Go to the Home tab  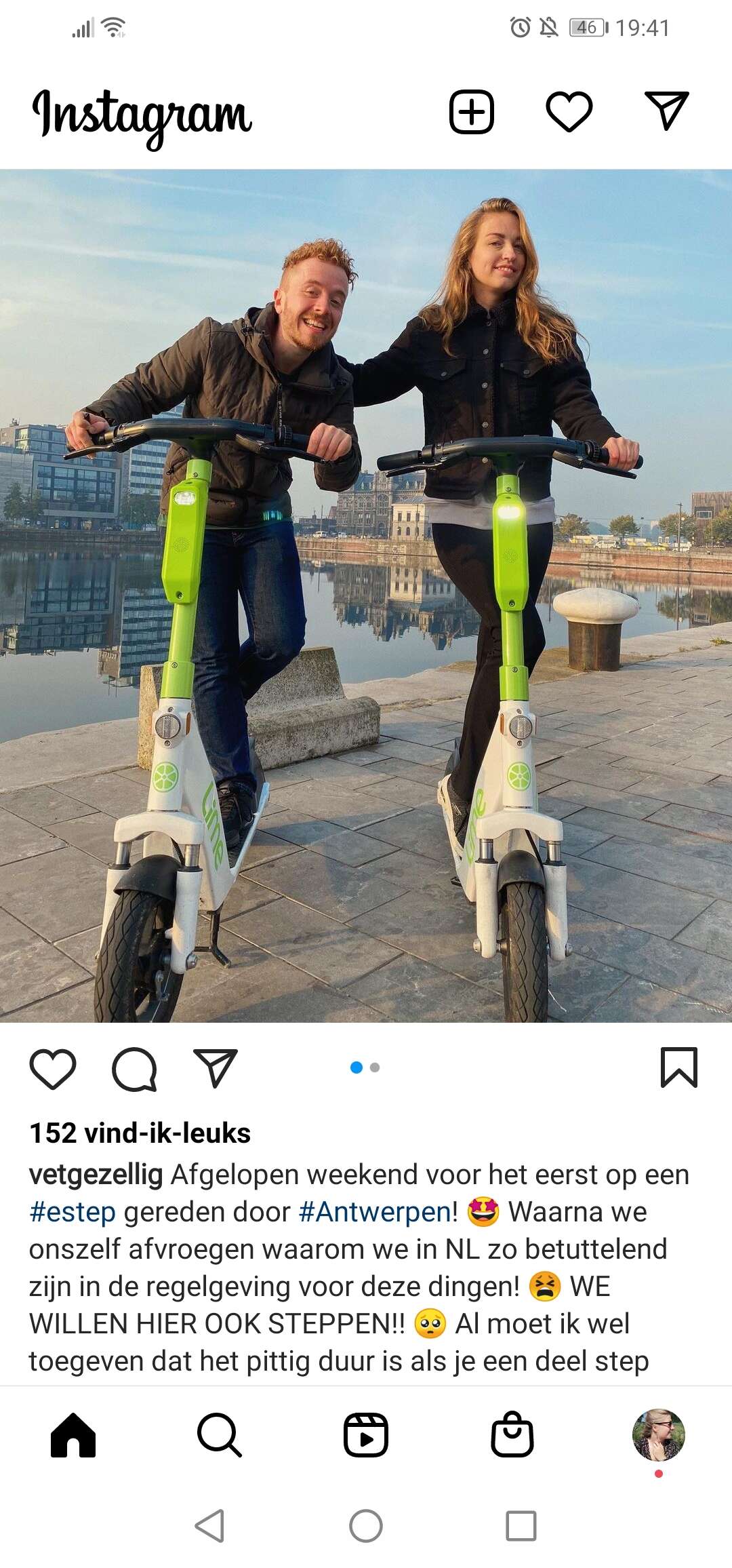(73, 1435)
